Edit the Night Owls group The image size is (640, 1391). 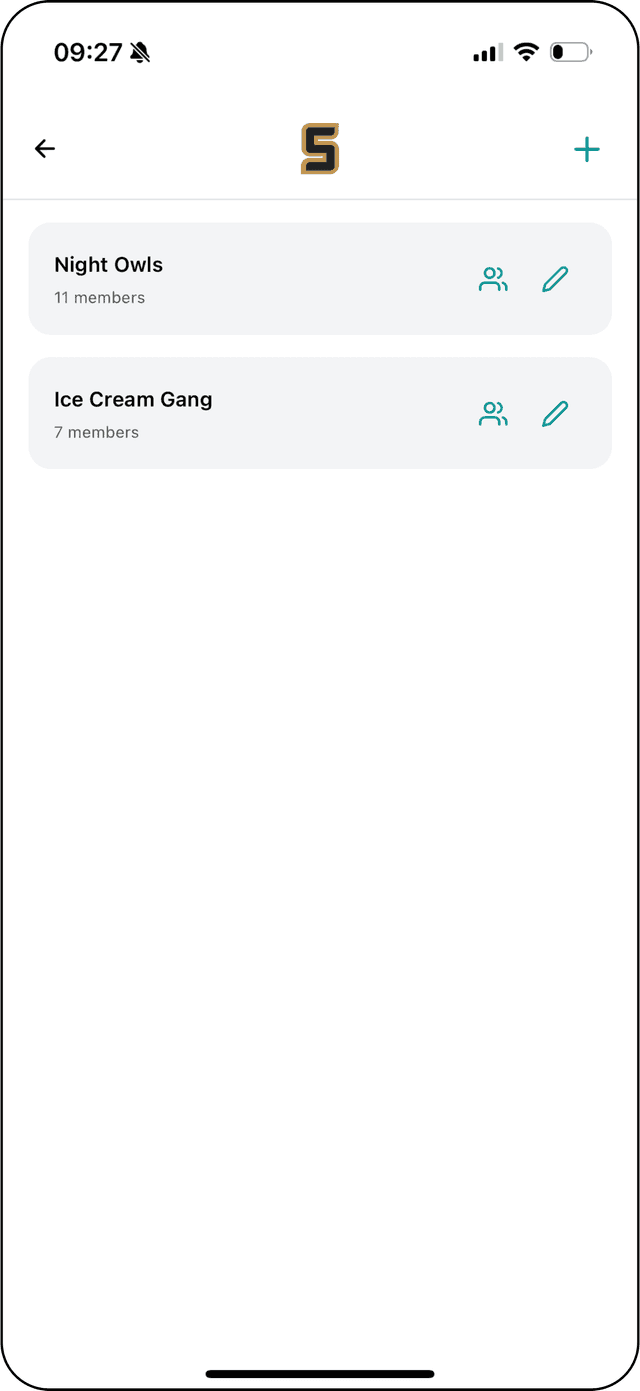555,280
